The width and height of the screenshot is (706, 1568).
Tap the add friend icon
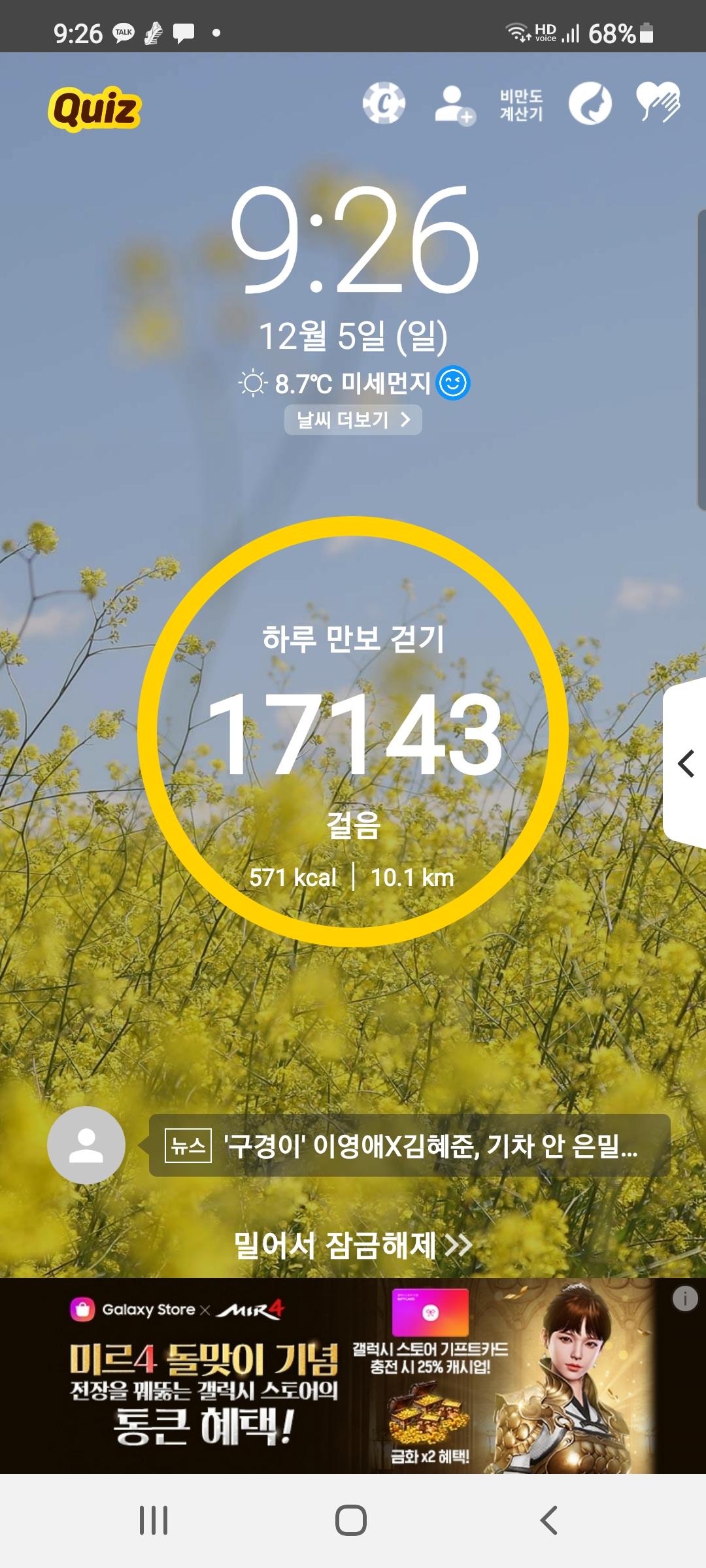(454, 105)
